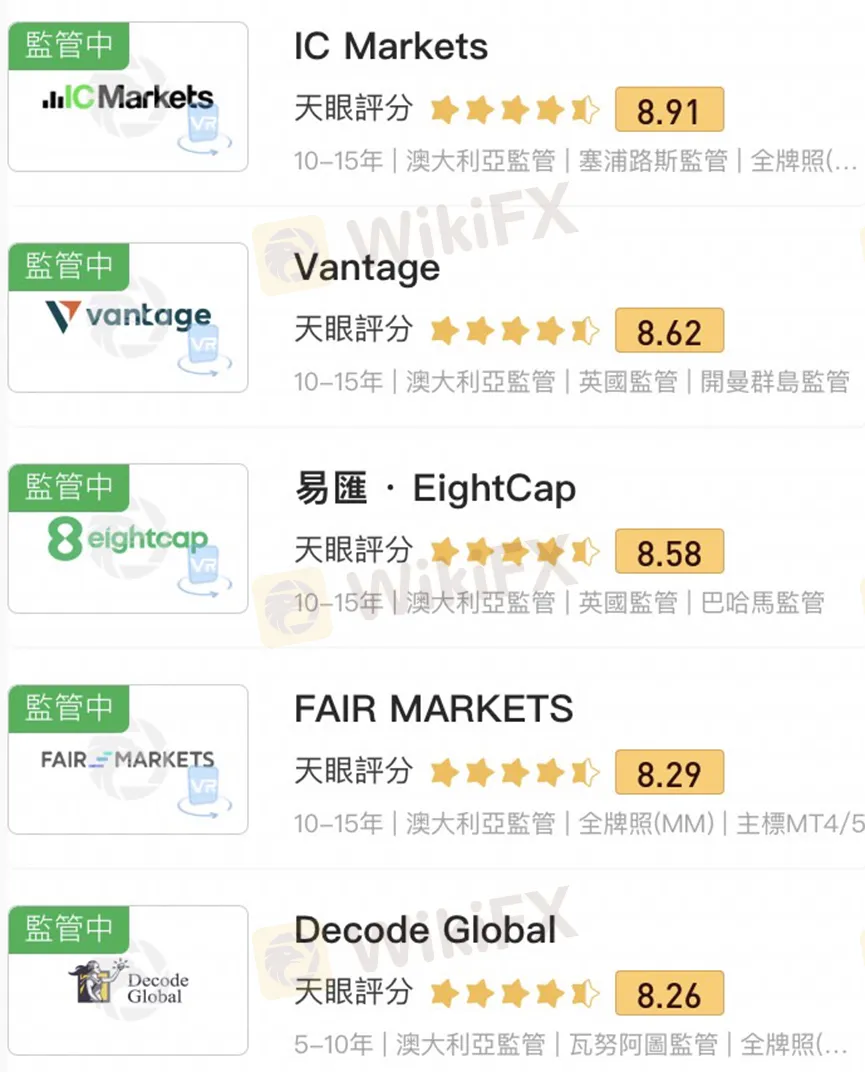This screenshot has height=1072, width=865.
Task: Open the FAIR MARKETS broker entry
Action: pos(433,709)
